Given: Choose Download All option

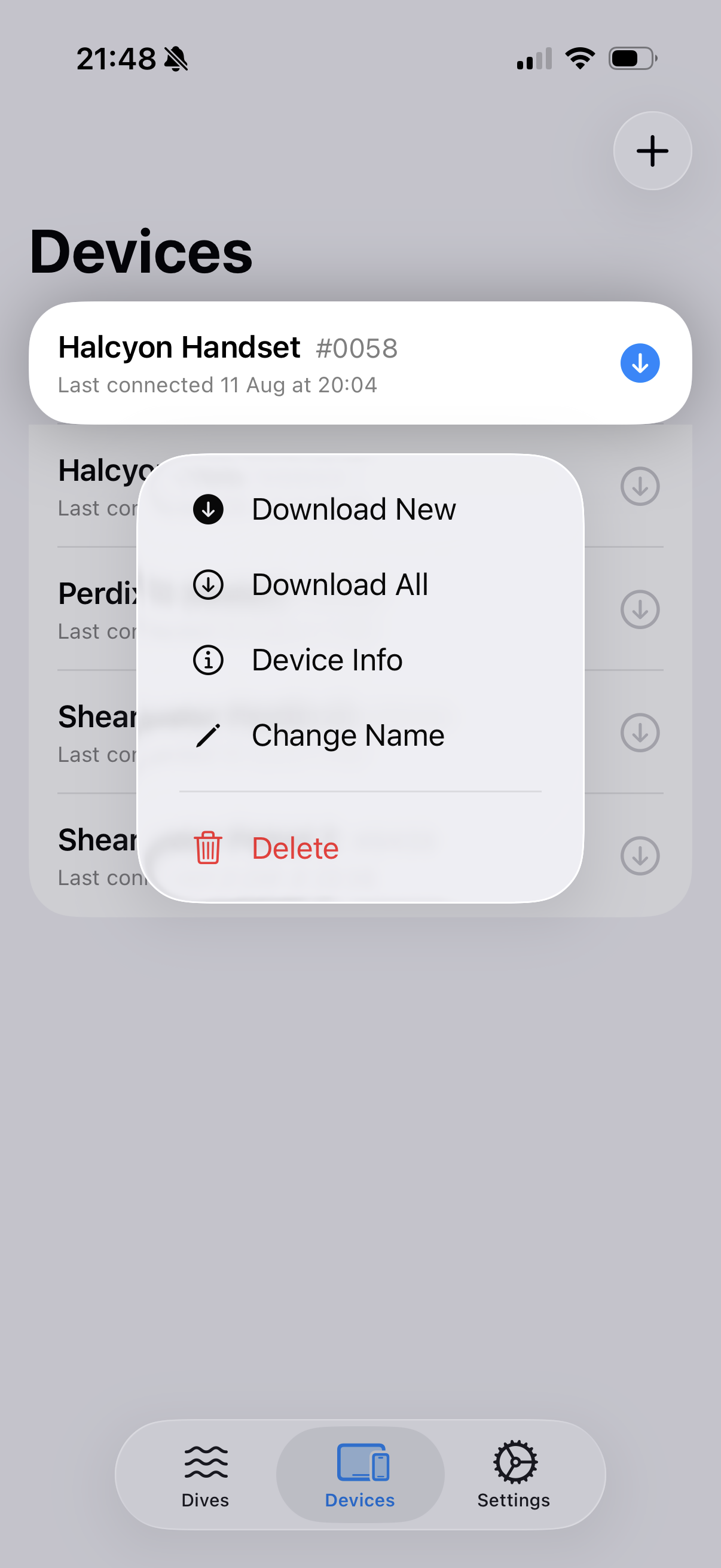Looking at the screenshot, I should (x=360, y=584).
